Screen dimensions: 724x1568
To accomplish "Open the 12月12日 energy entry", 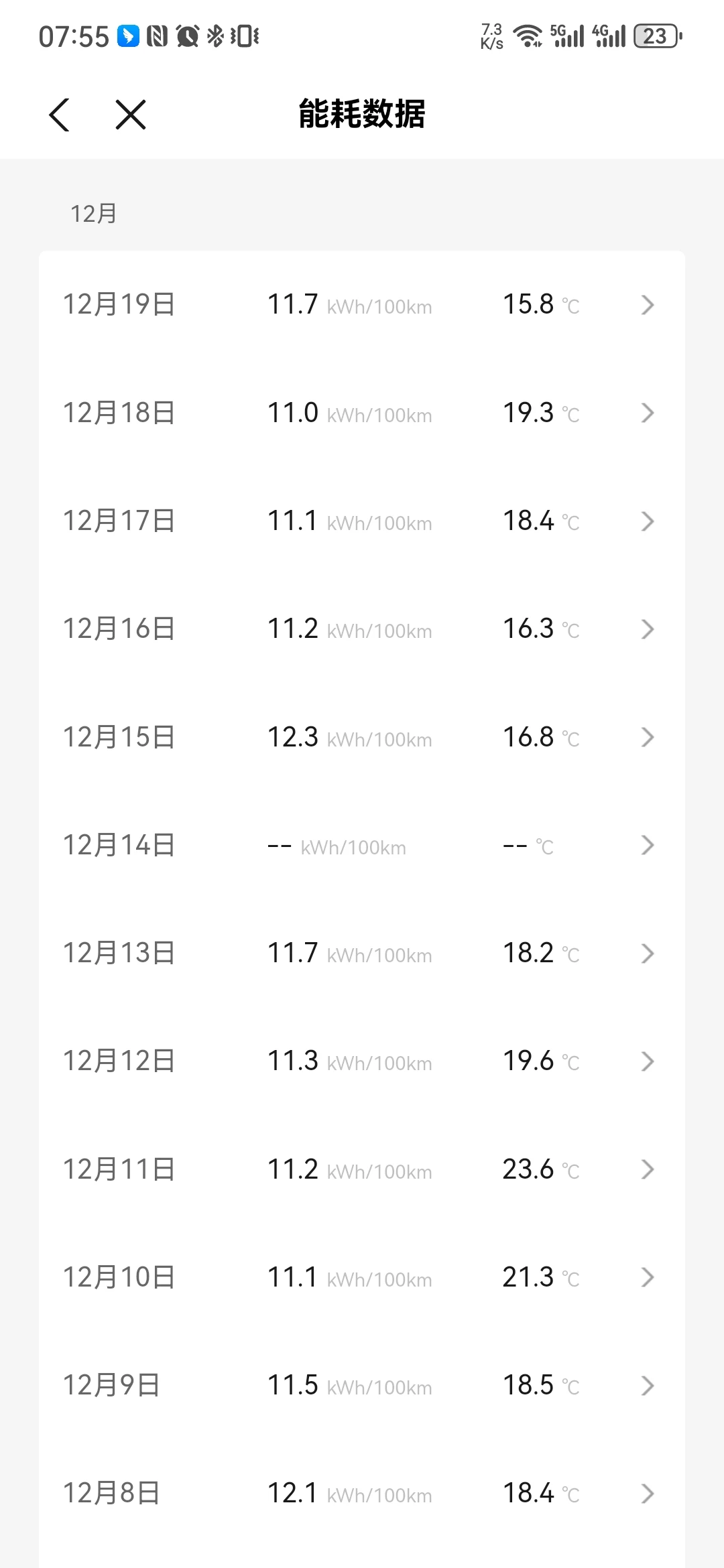I will click(362, 1061).
